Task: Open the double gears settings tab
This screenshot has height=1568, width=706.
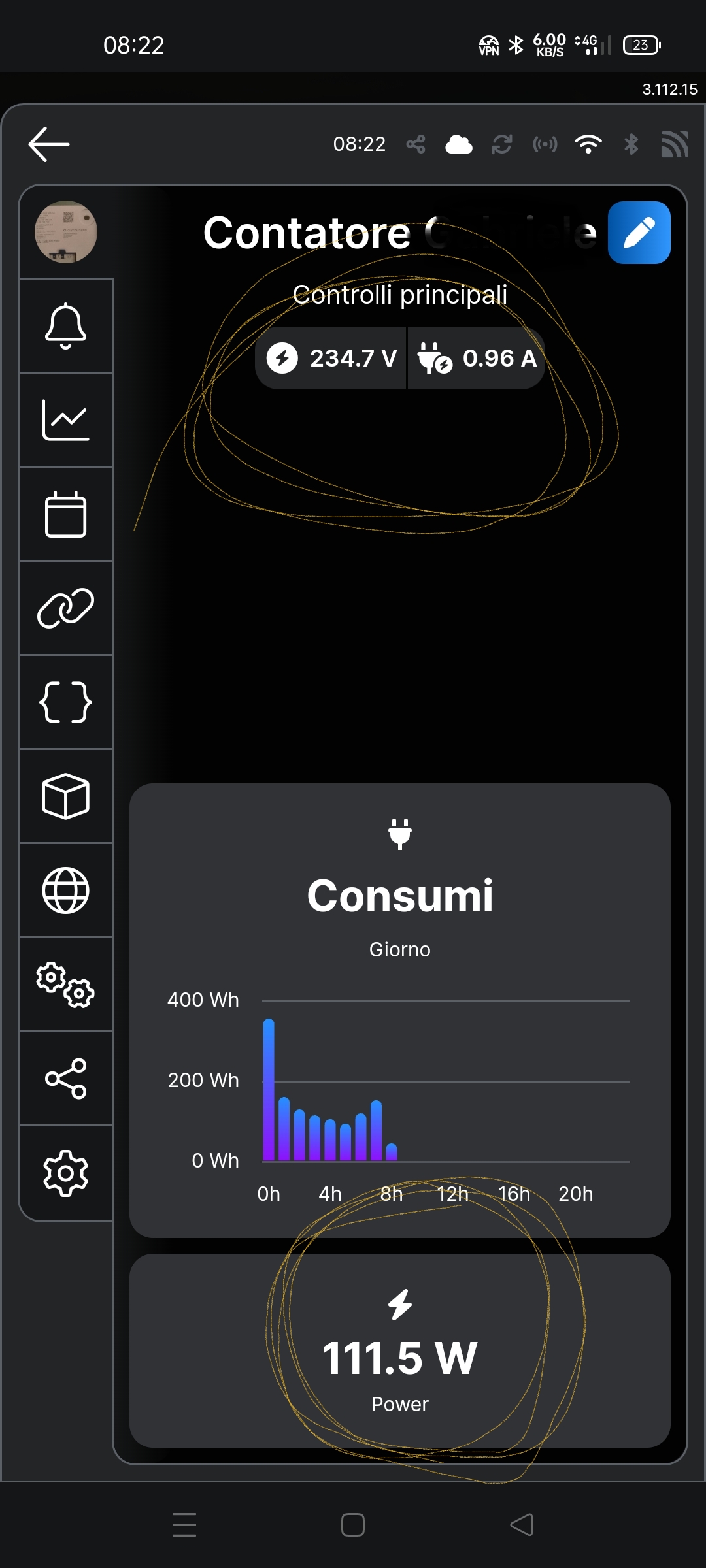Action: click(x=65, y=985)
